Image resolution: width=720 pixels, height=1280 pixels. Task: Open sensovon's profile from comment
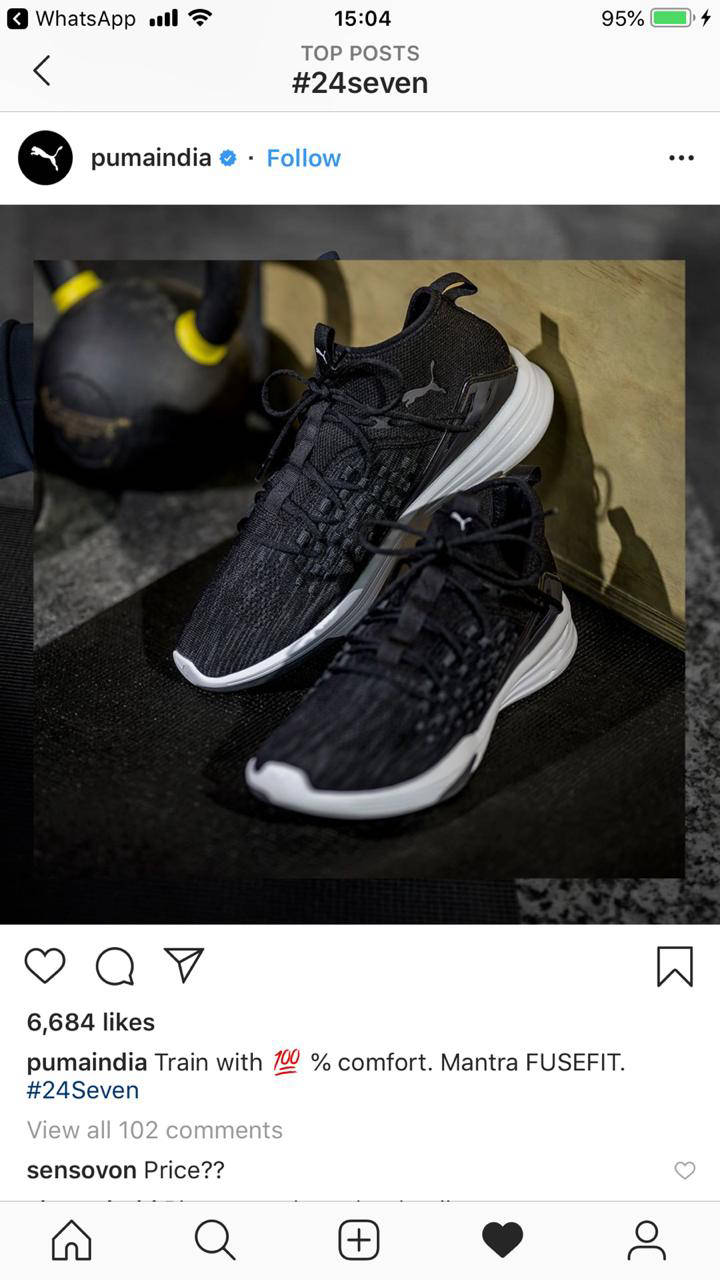81,1169
